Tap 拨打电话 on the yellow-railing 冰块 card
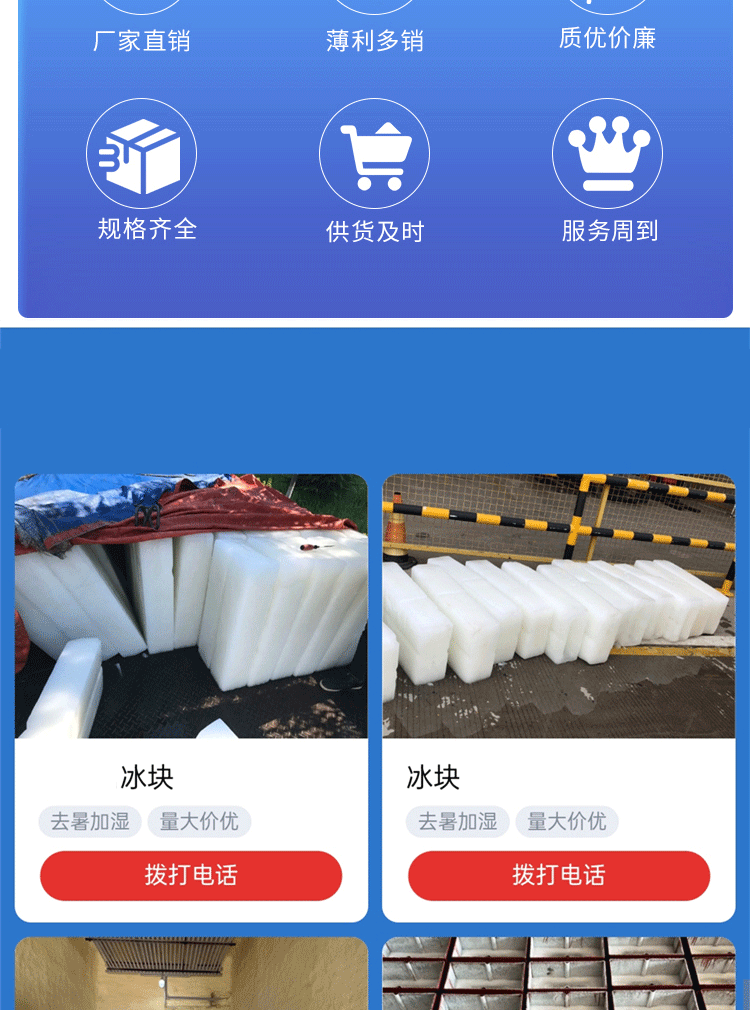The height and width of the screenshot is (1010, 750). tap(559, 875)
